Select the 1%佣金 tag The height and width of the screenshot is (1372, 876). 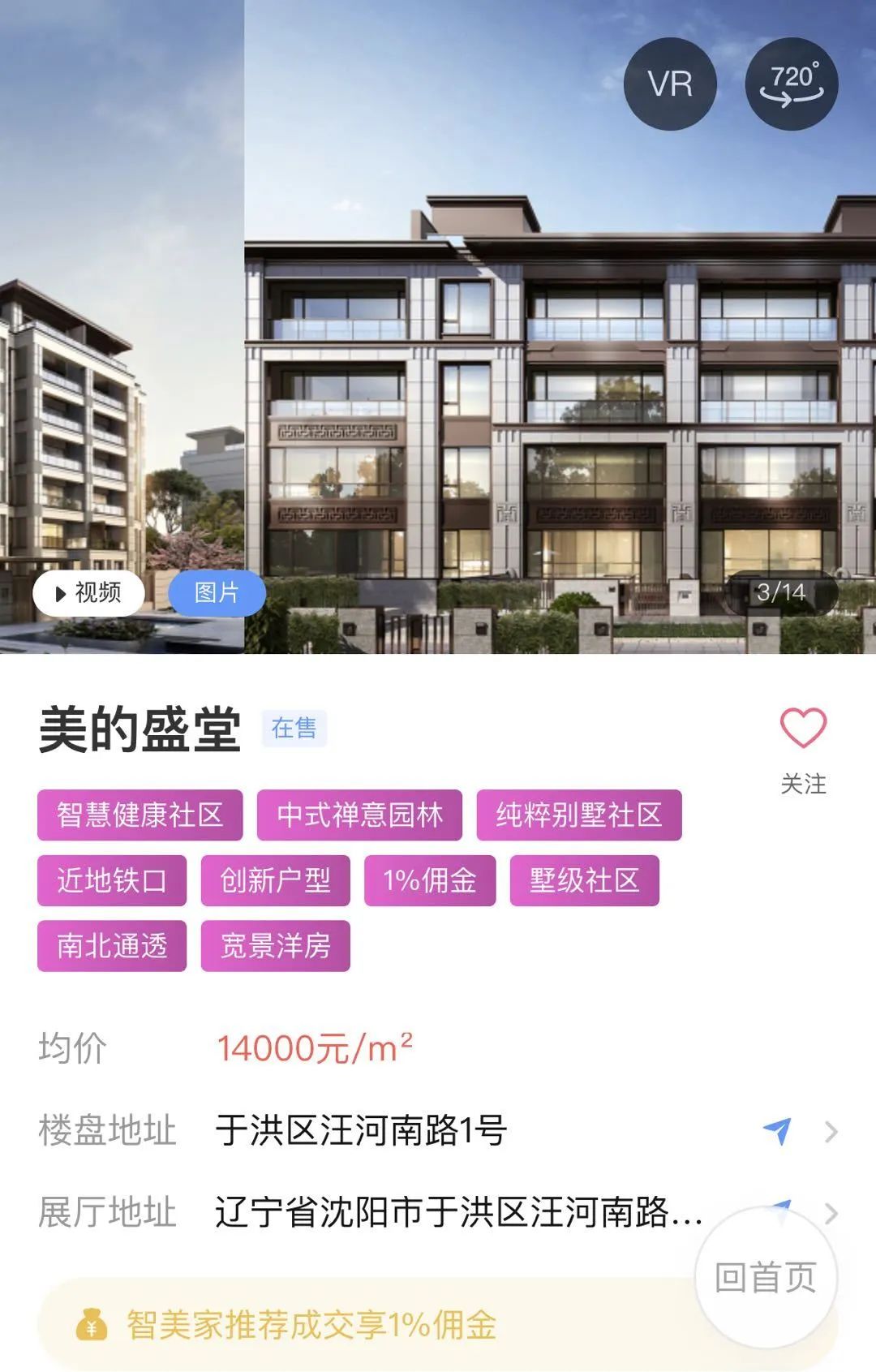click(x=431, y=880)
